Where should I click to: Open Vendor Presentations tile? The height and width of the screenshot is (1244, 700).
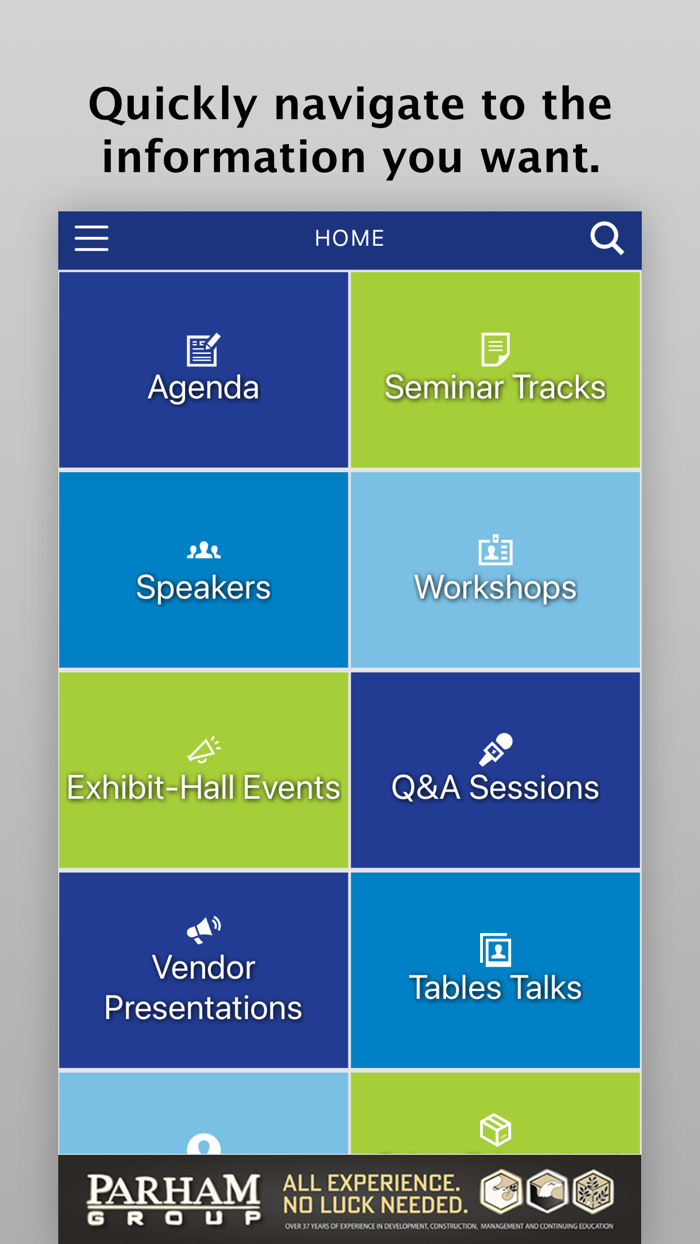203,970
